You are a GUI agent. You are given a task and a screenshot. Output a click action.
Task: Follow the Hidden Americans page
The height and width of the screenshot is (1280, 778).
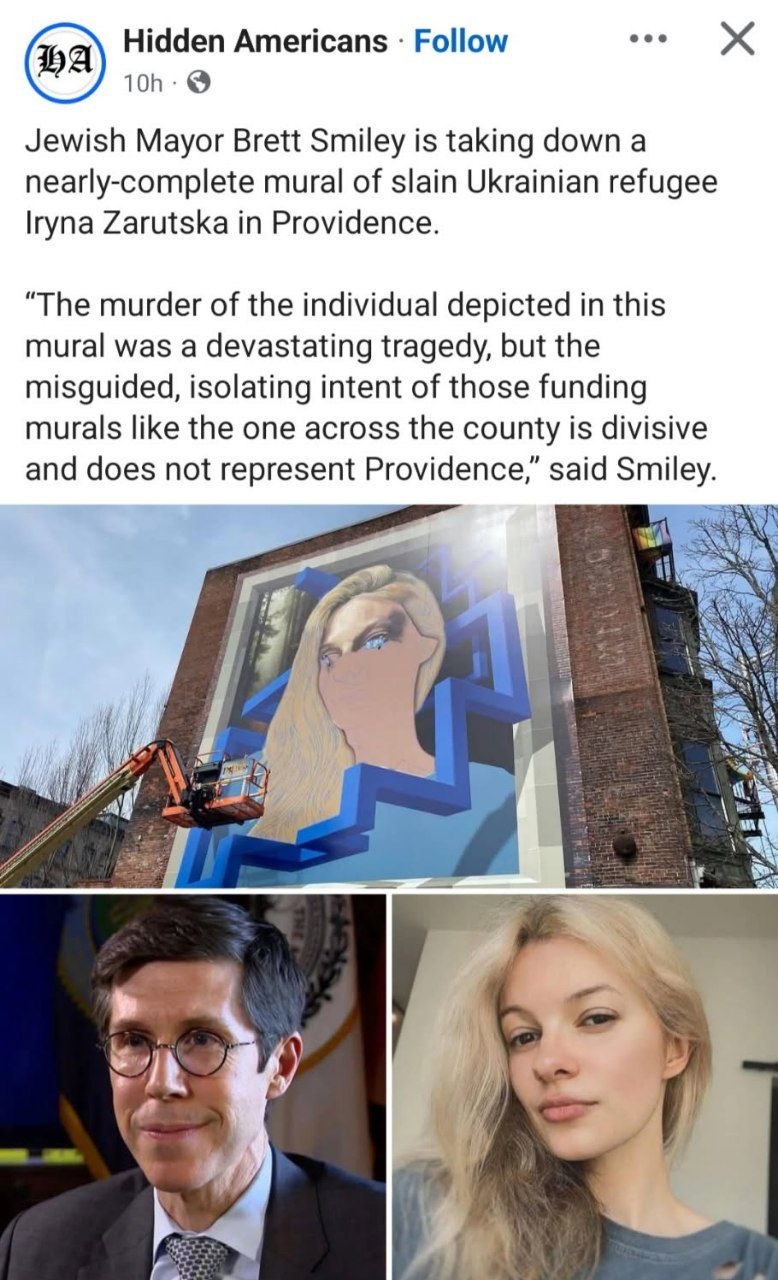[x=460, y=41]
